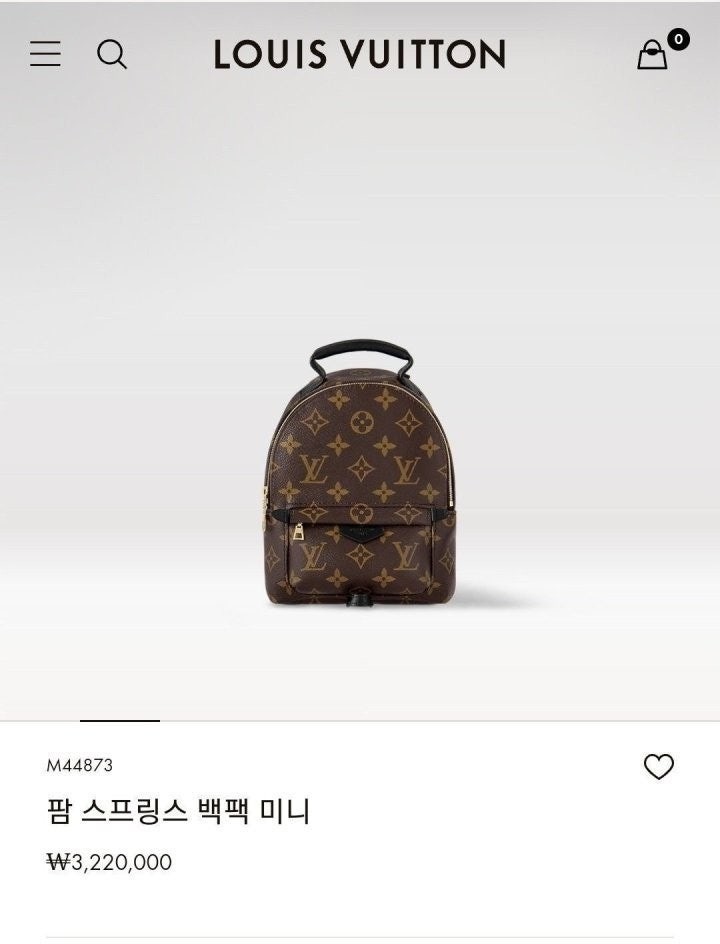Open the hamburger menu
This screenshot has height=944, width=720.
[x=45, y=54]
